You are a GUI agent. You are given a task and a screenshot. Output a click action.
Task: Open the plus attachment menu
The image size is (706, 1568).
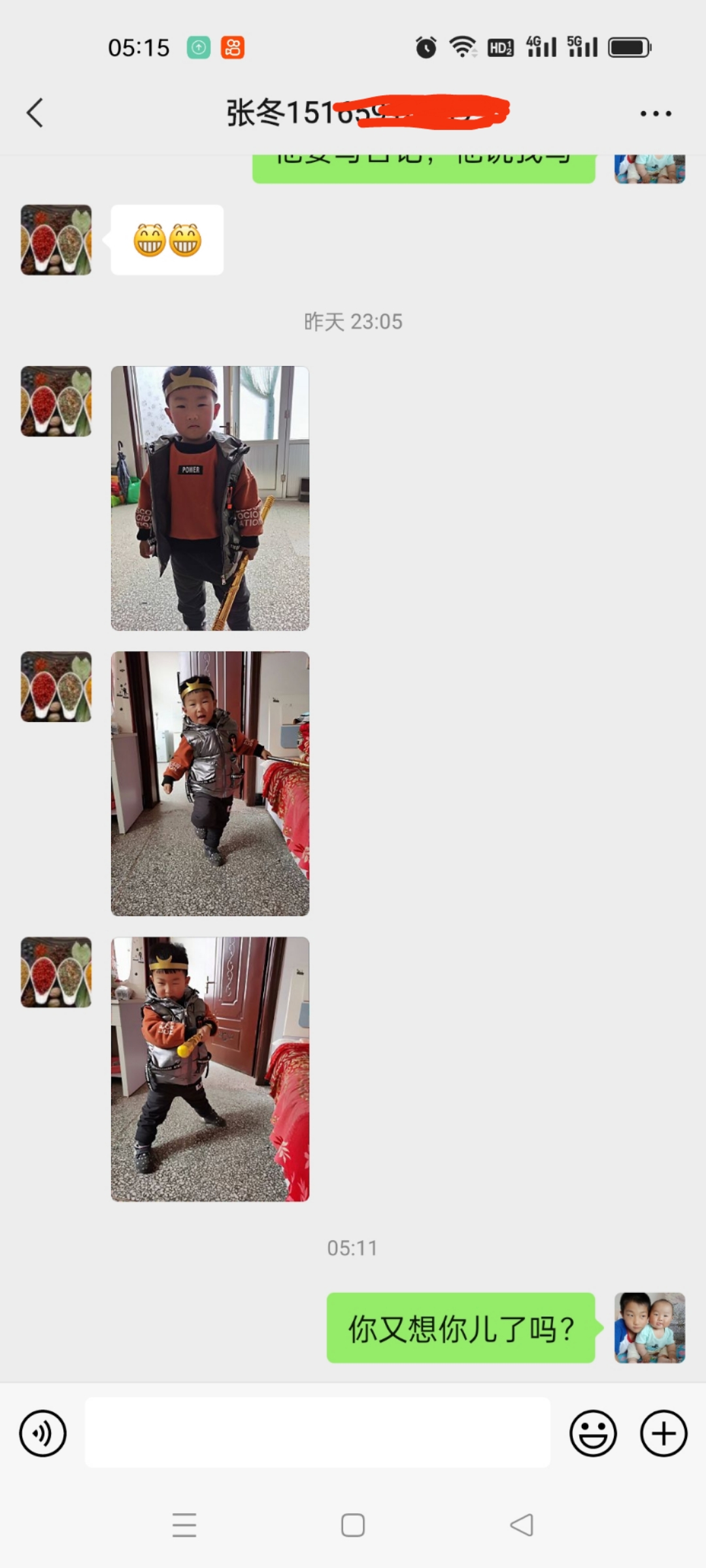click(663, 1433)
